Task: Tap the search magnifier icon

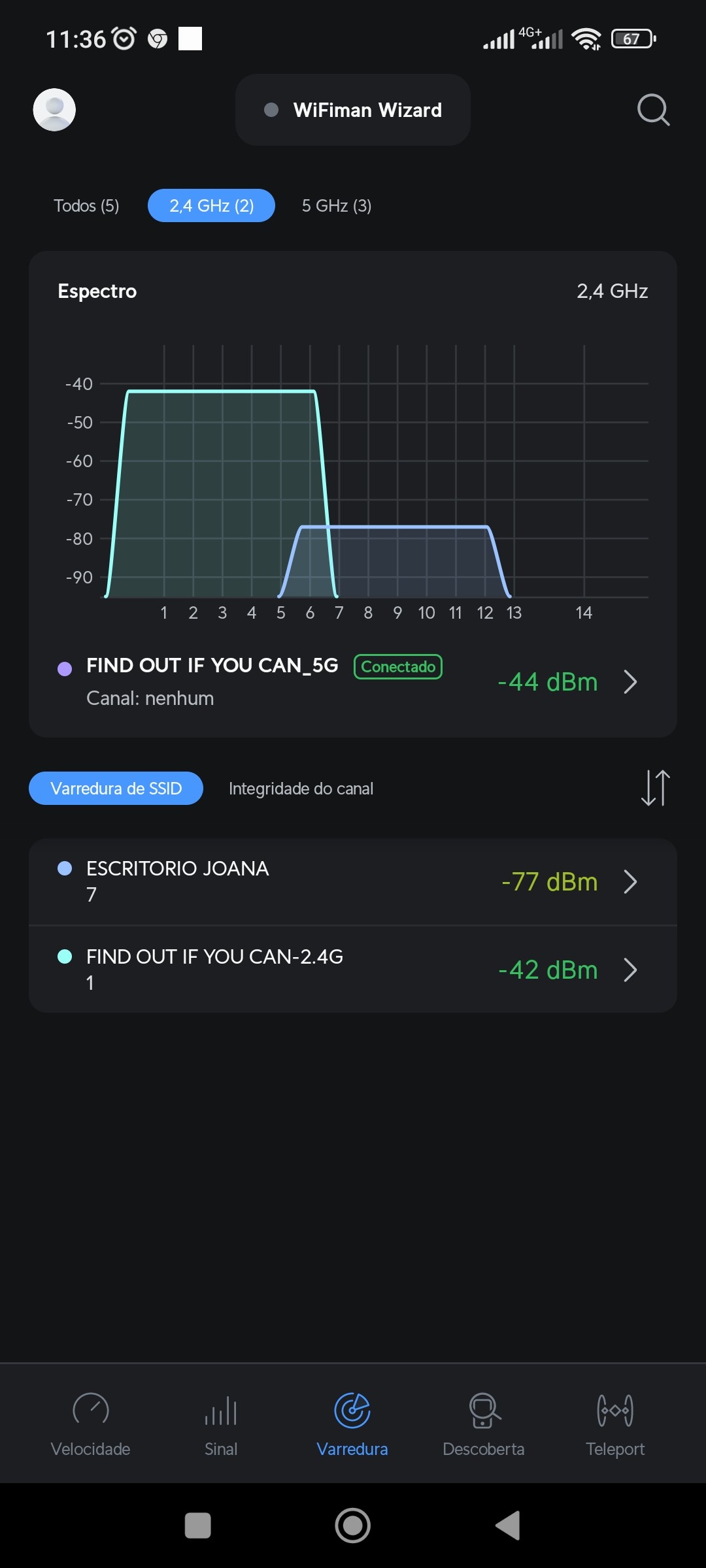Action: pos(653,110)
